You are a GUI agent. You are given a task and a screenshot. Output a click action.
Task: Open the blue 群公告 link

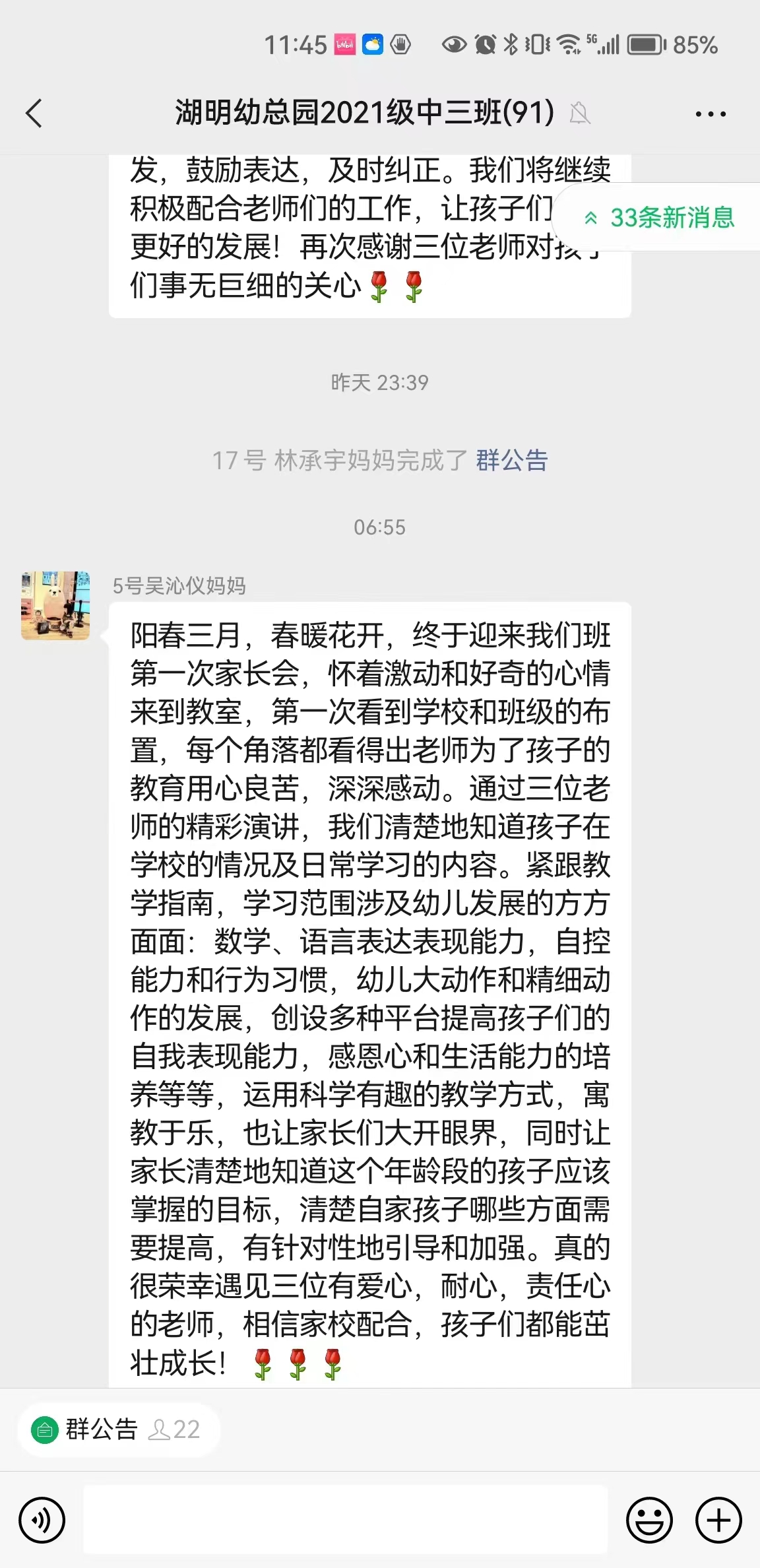click(x=512, y=460)
